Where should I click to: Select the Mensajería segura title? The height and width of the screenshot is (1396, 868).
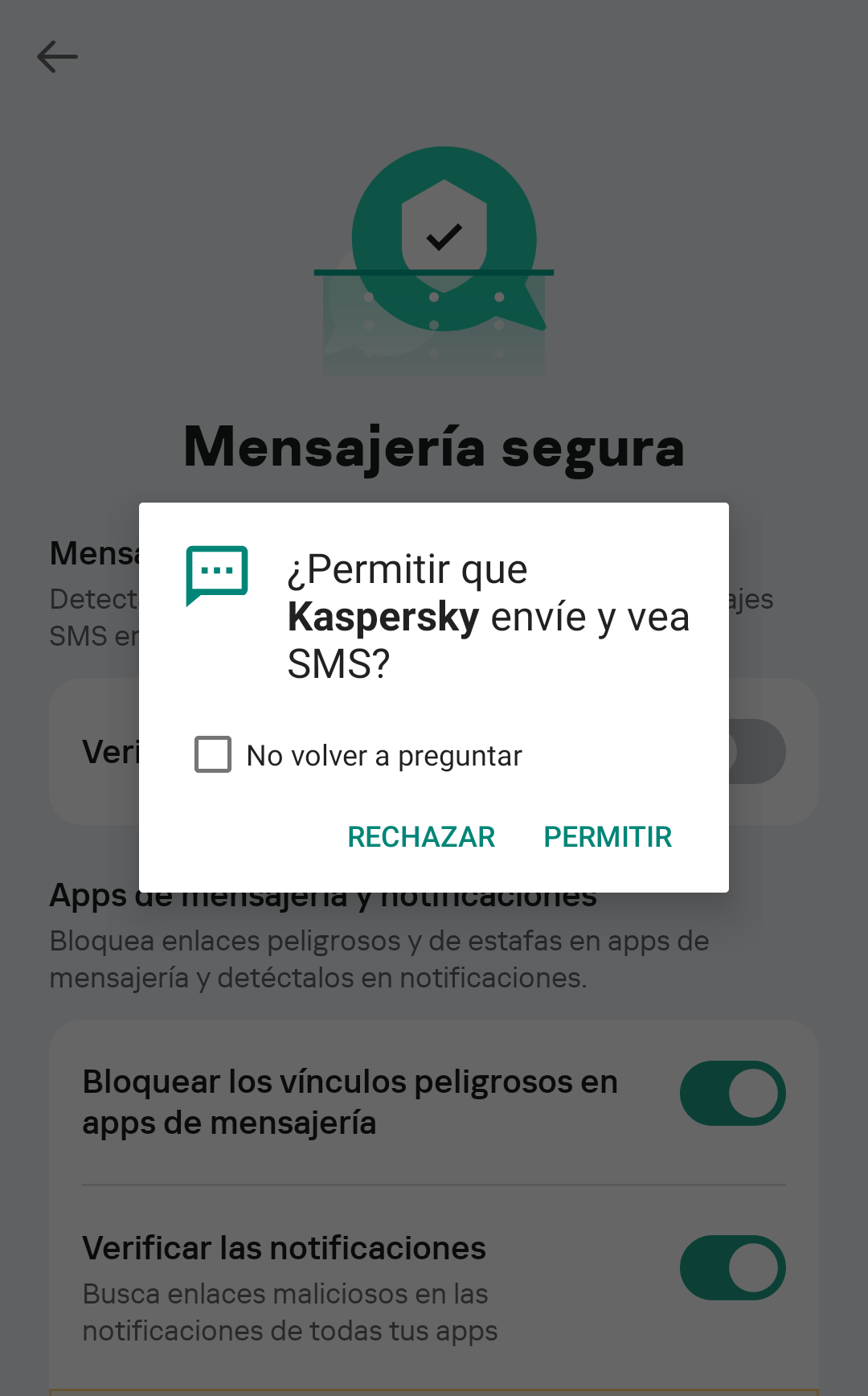pos(434,448)
